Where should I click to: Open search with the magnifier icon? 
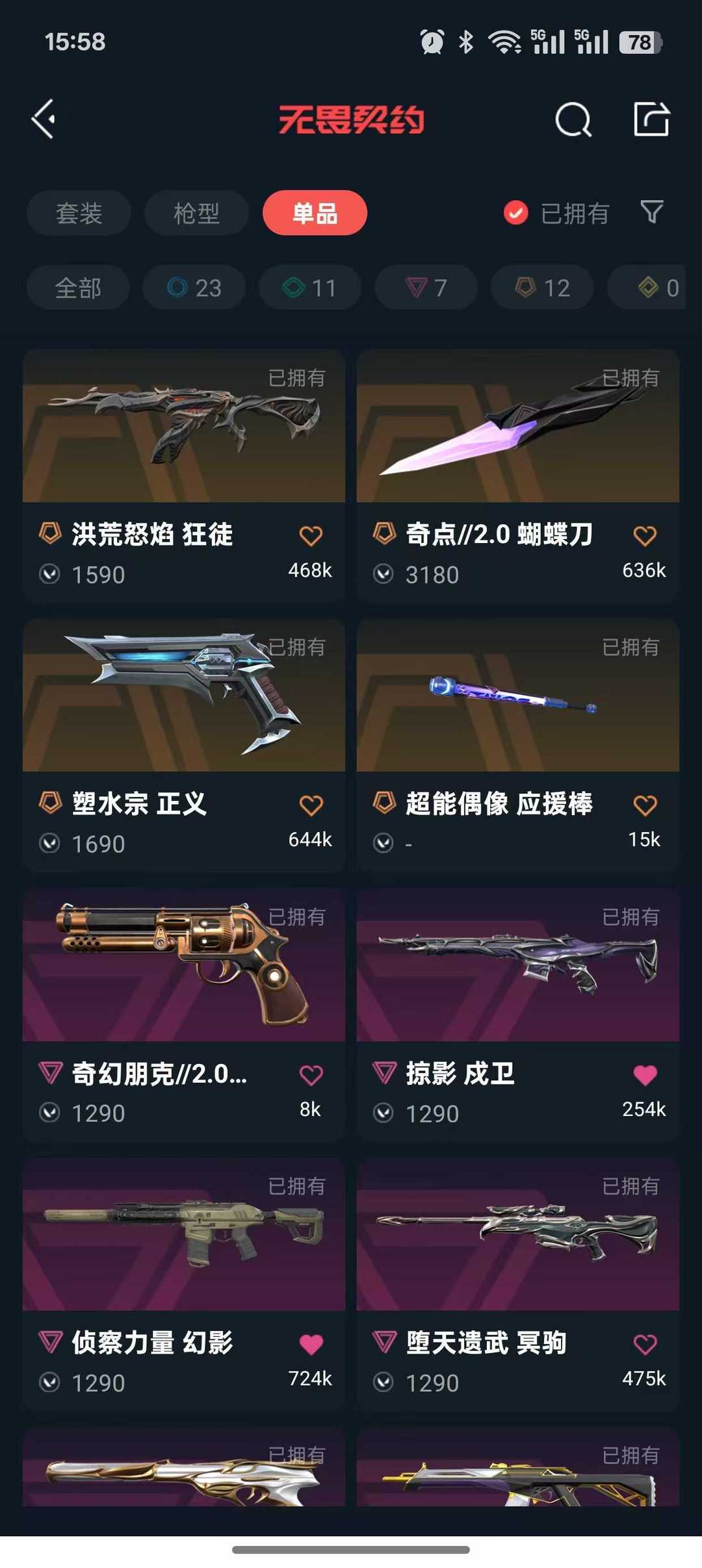pyautogui.click(x=573, y=119)
